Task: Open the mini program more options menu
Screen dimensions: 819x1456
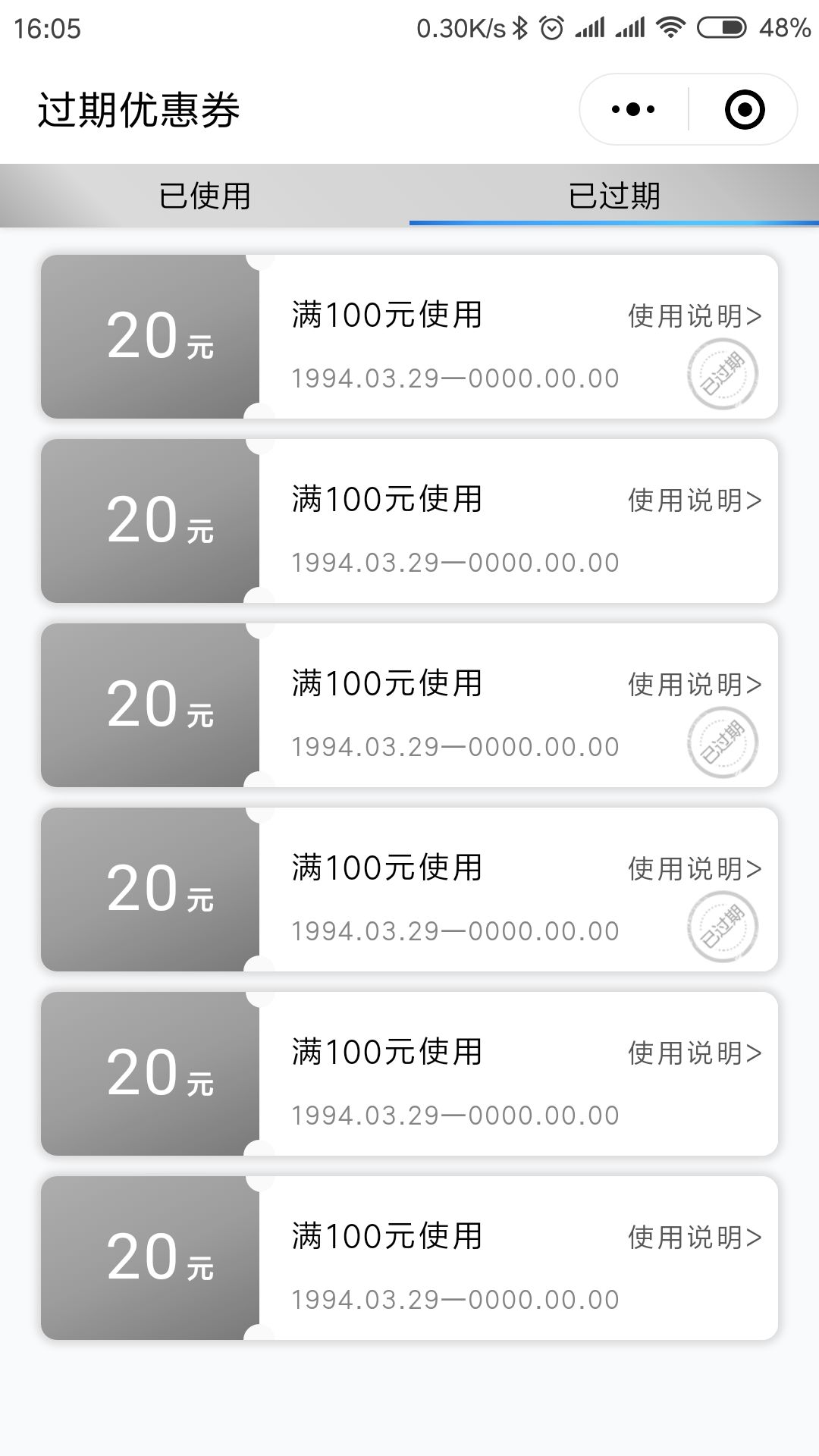Action: (x=633, y=110)
